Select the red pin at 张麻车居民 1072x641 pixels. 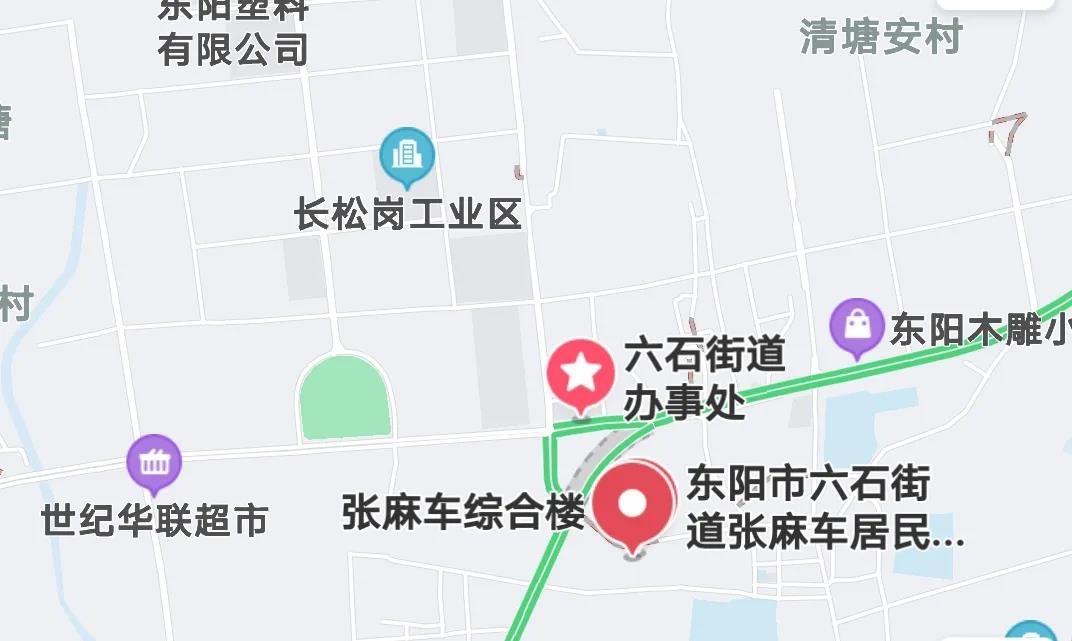coord(632,504)
